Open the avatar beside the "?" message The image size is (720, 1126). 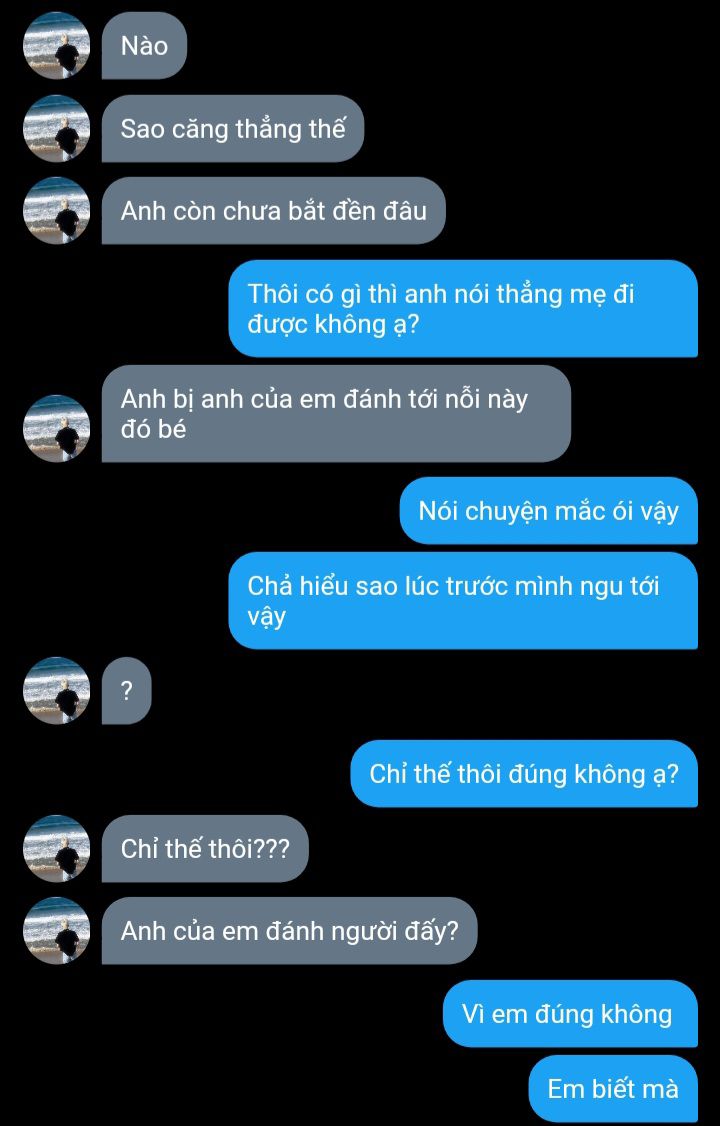57,691
